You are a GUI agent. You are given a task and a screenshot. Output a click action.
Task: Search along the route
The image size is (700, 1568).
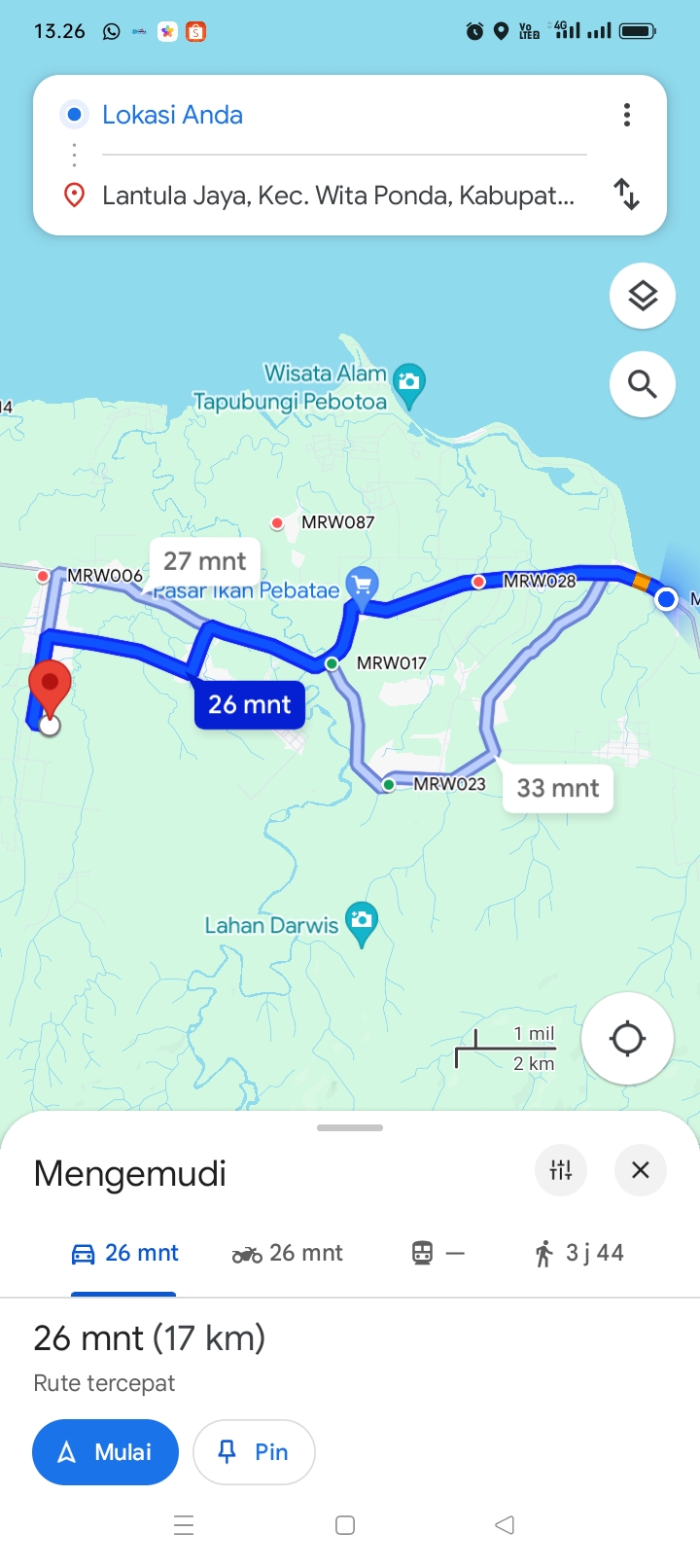[x=643, y=384]
